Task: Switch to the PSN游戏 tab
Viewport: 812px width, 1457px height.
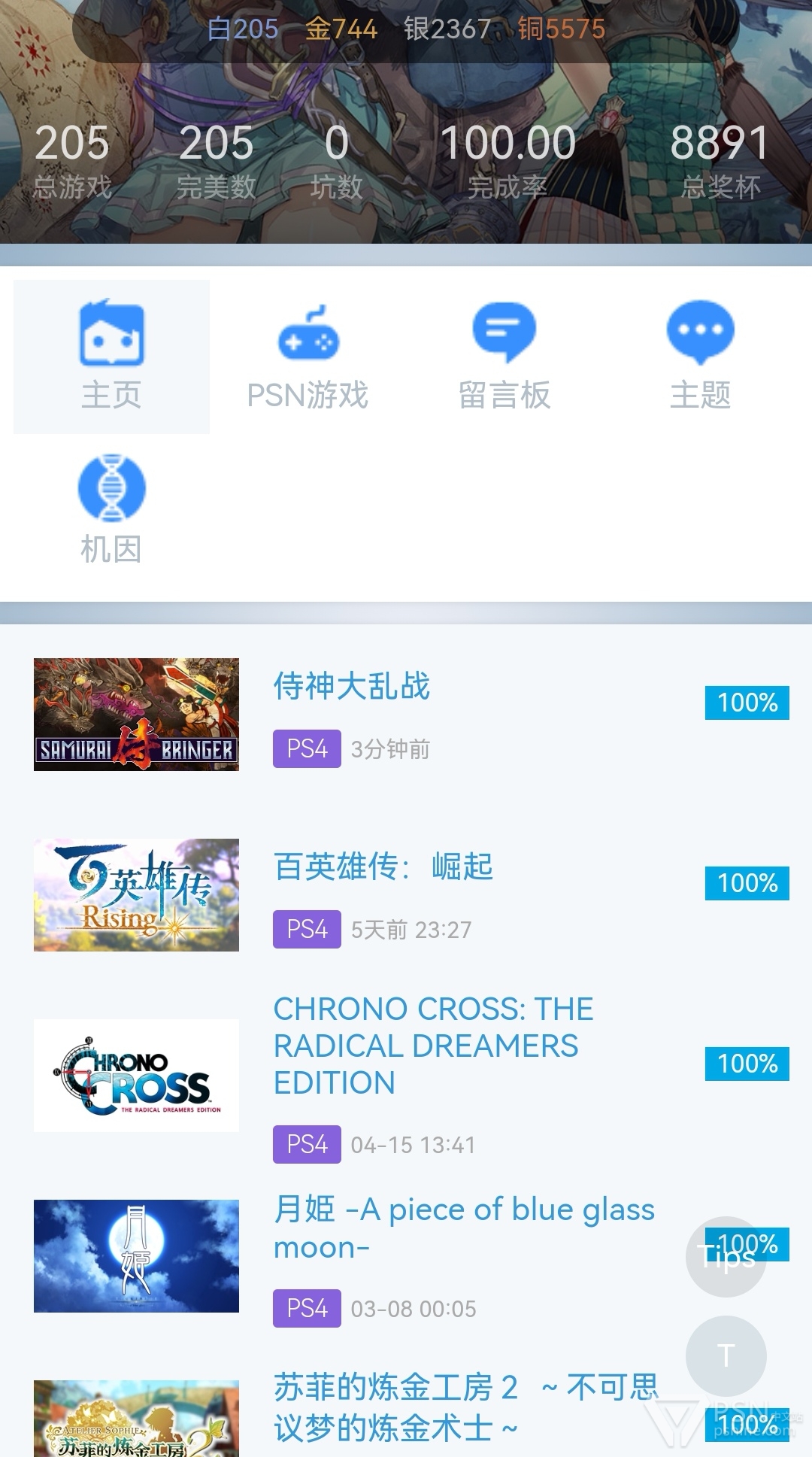Action: [308, 357]
